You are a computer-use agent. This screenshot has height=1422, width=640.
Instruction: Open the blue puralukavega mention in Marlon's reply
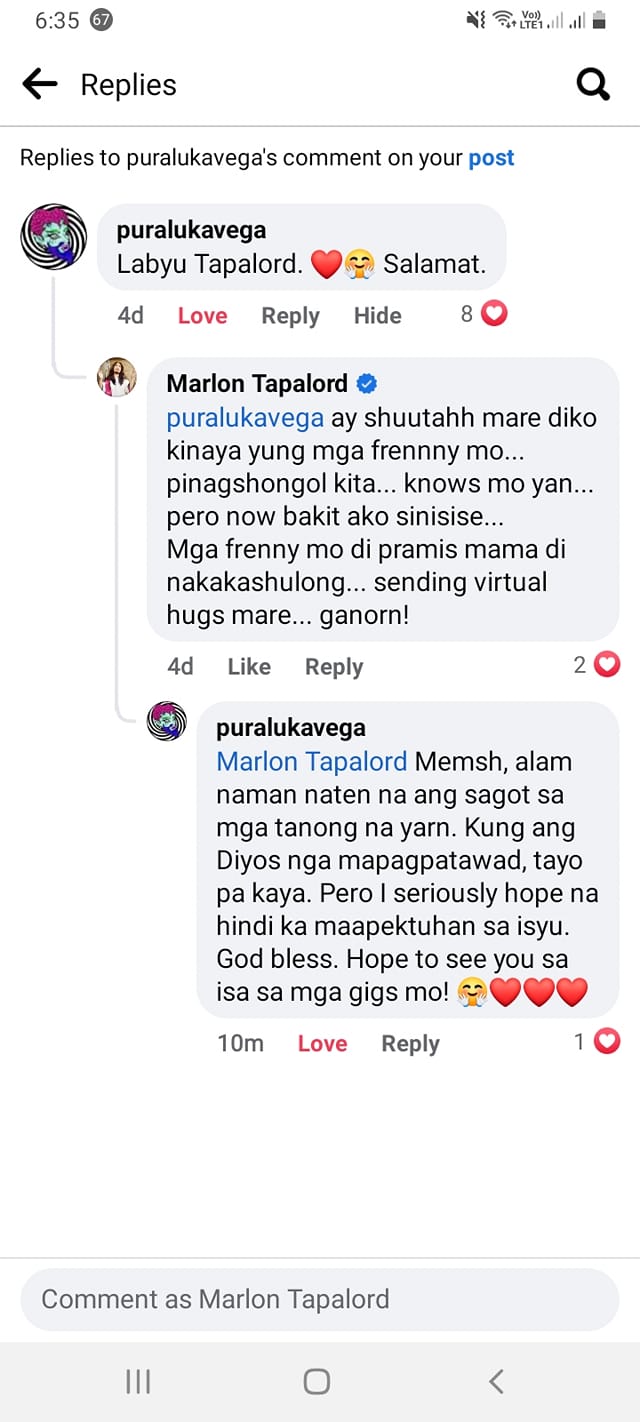245,418
